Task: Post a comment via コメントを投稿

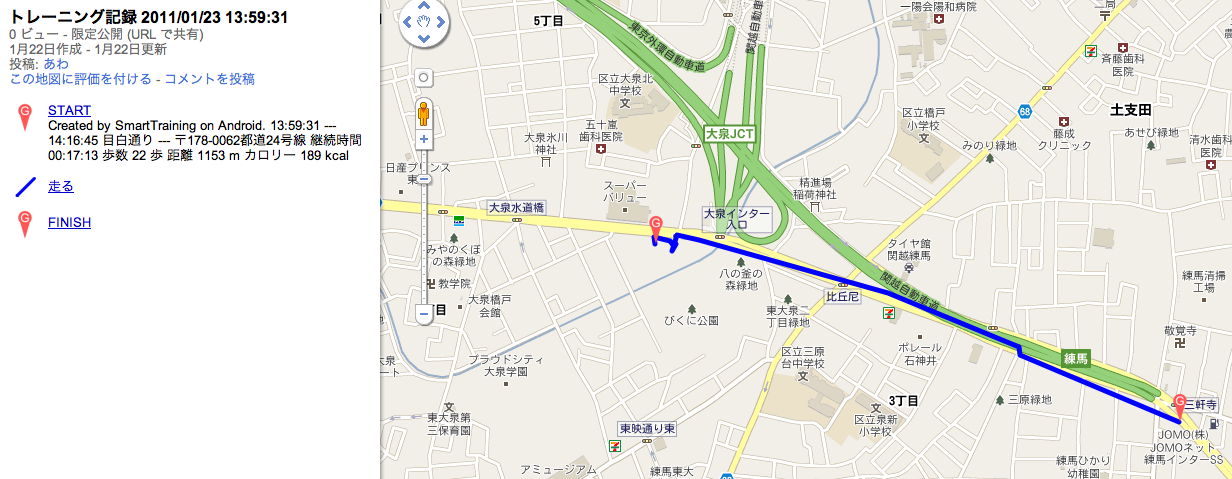Action: 209,78
